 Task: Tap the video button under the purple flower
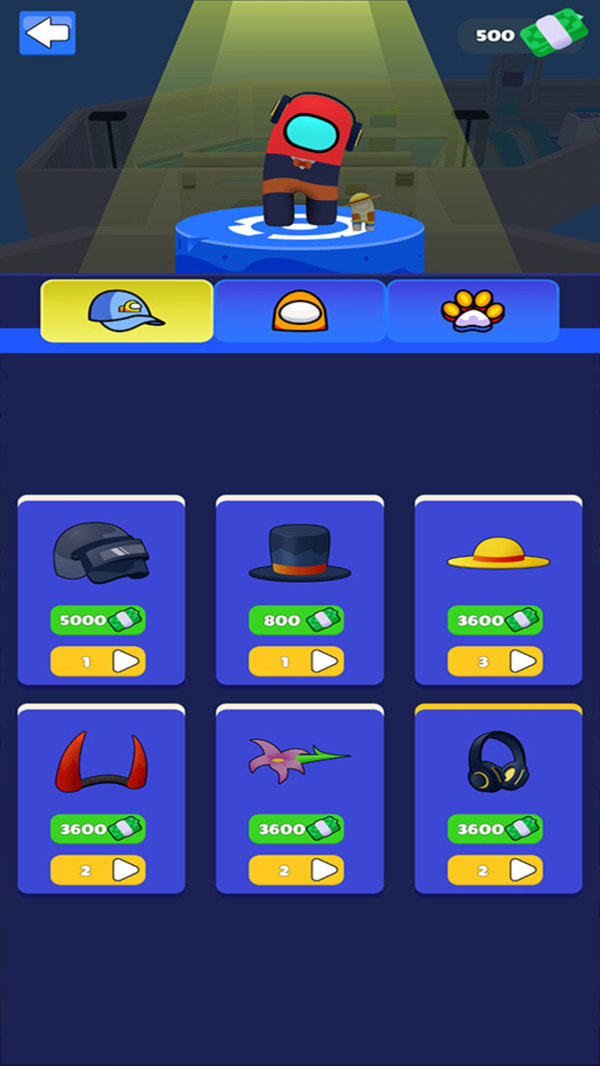tap(296, 870)
